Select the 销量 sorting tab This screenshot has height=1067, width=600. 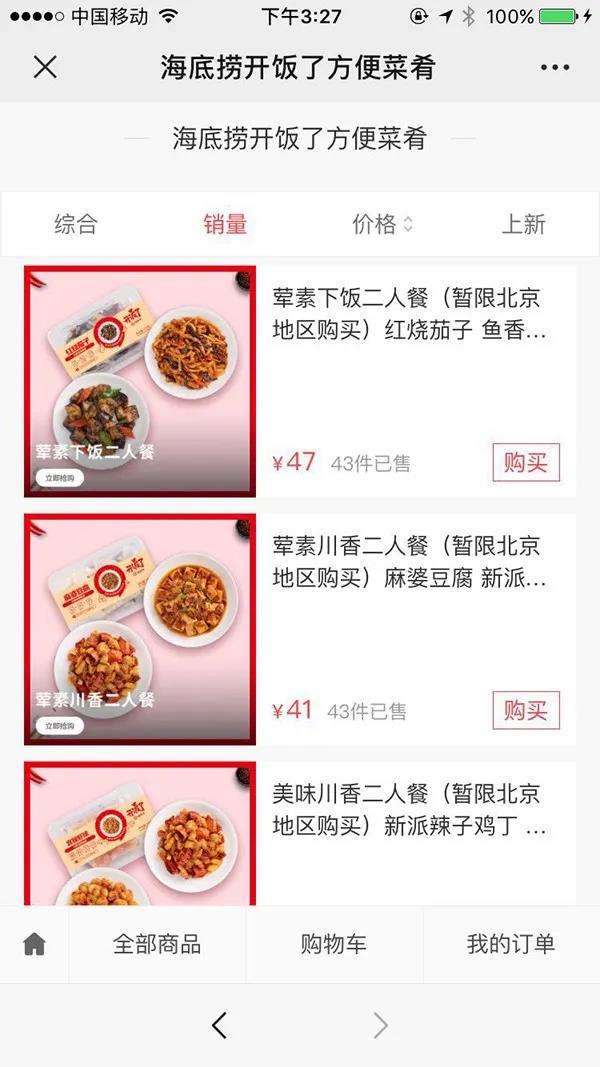(x=225, y=224)
